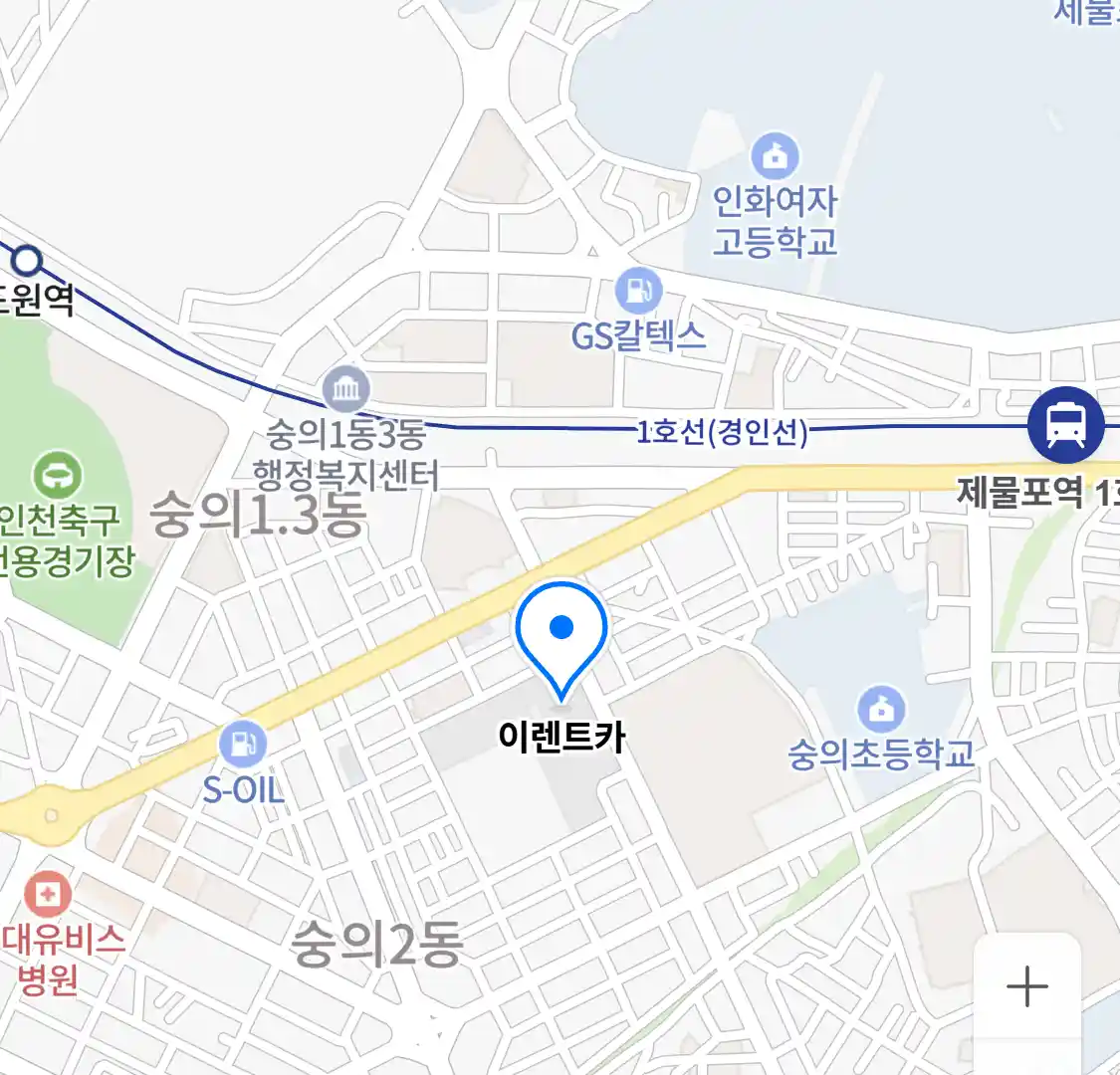Image resolution: width=1120 pixels, height=1075 pixels.
Task: Open 숭의초등학교 school marker
Action: click(x=881, y=710)
